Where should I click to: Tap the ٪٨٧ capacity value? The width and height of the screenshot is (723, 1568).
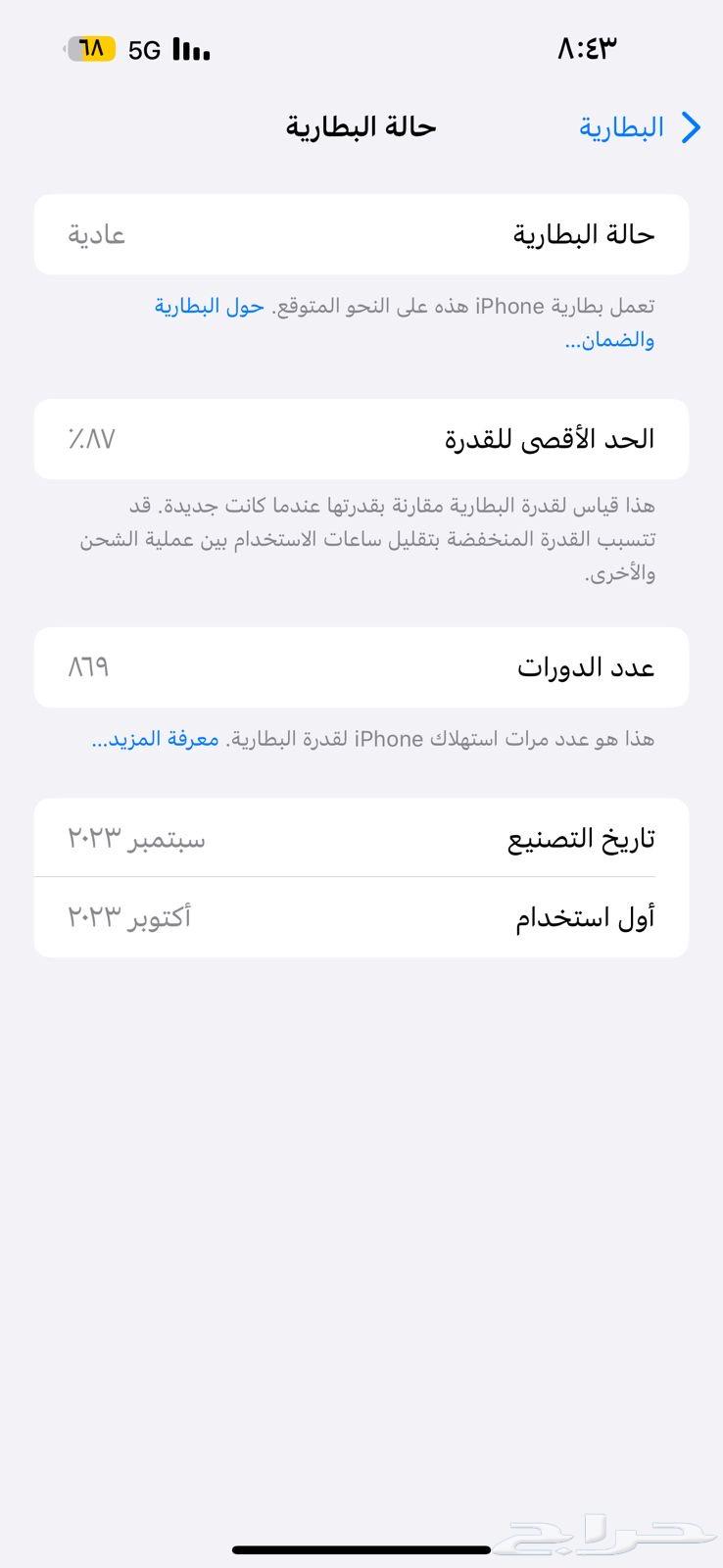94,439
